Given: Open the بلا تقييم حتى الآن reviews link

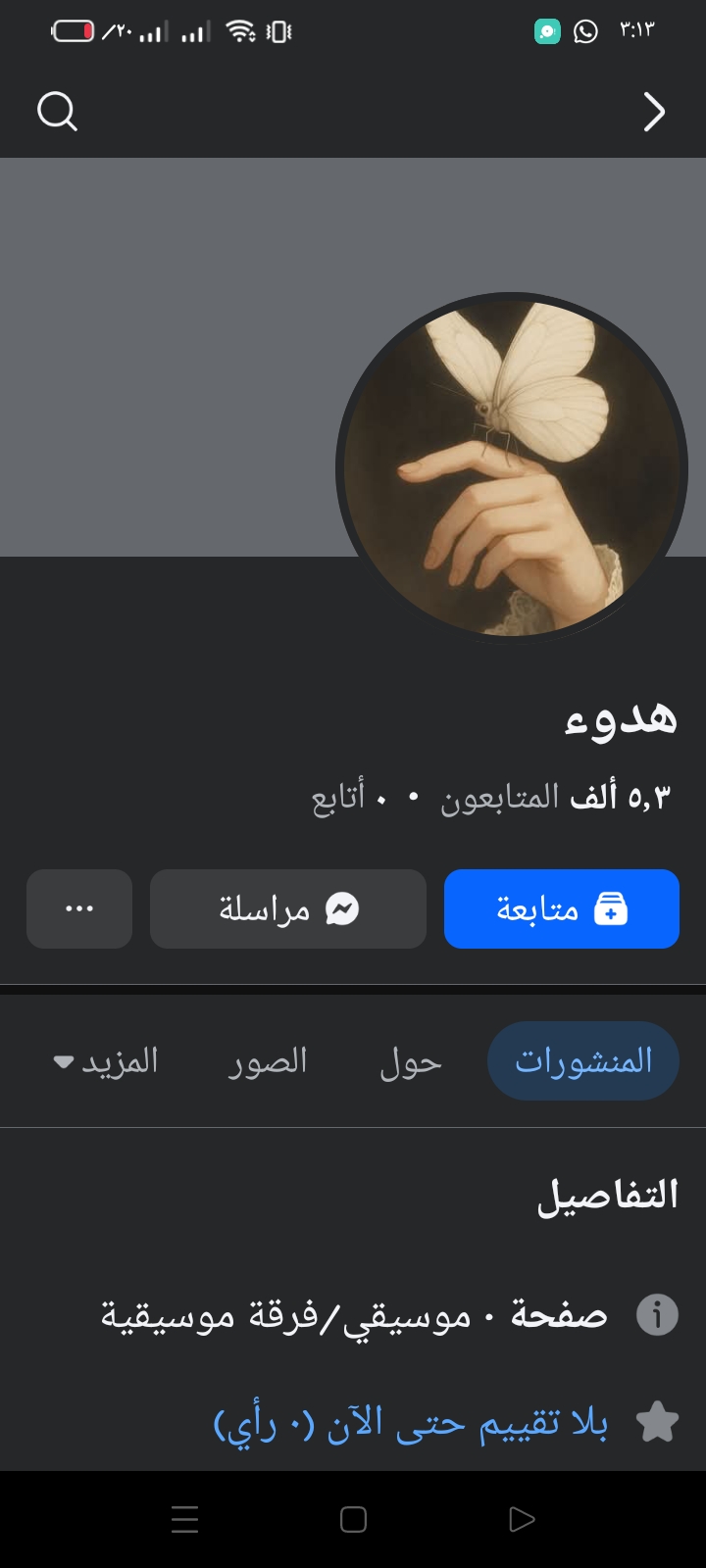Looking at the screenshot, I should (x=410, y=1423).
